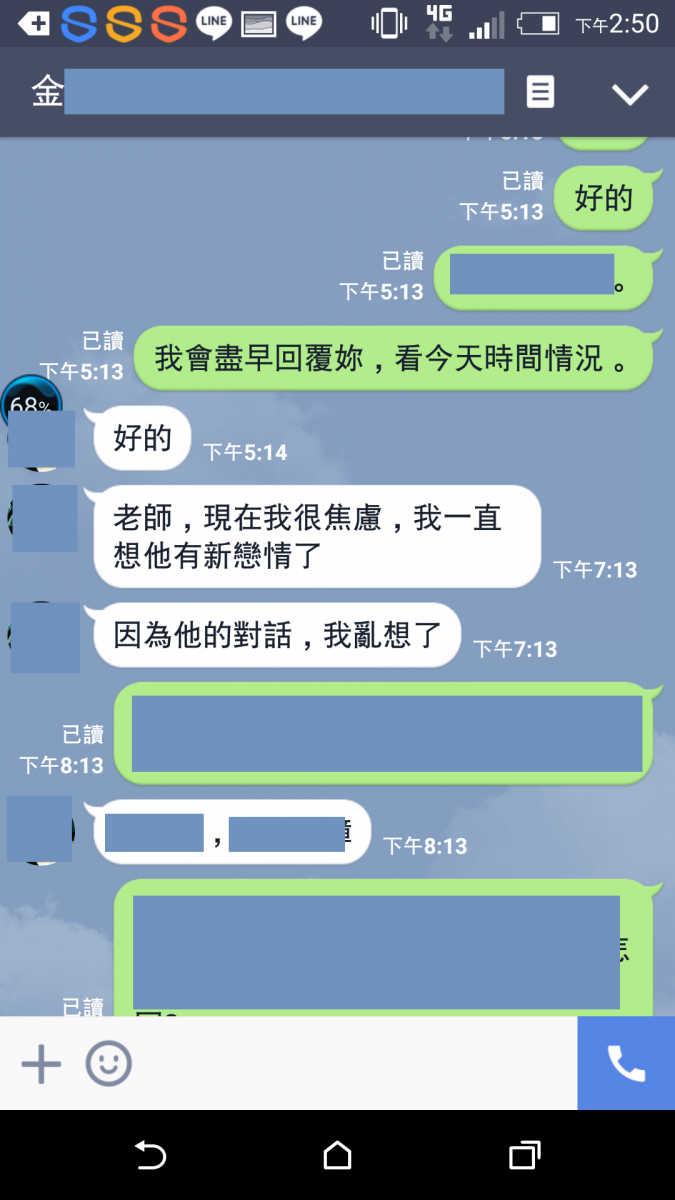Image resolution: width=675 pixels, height=1200 pixels.
Task: Go to the system home screen
Action: (x=338, y=1156)
